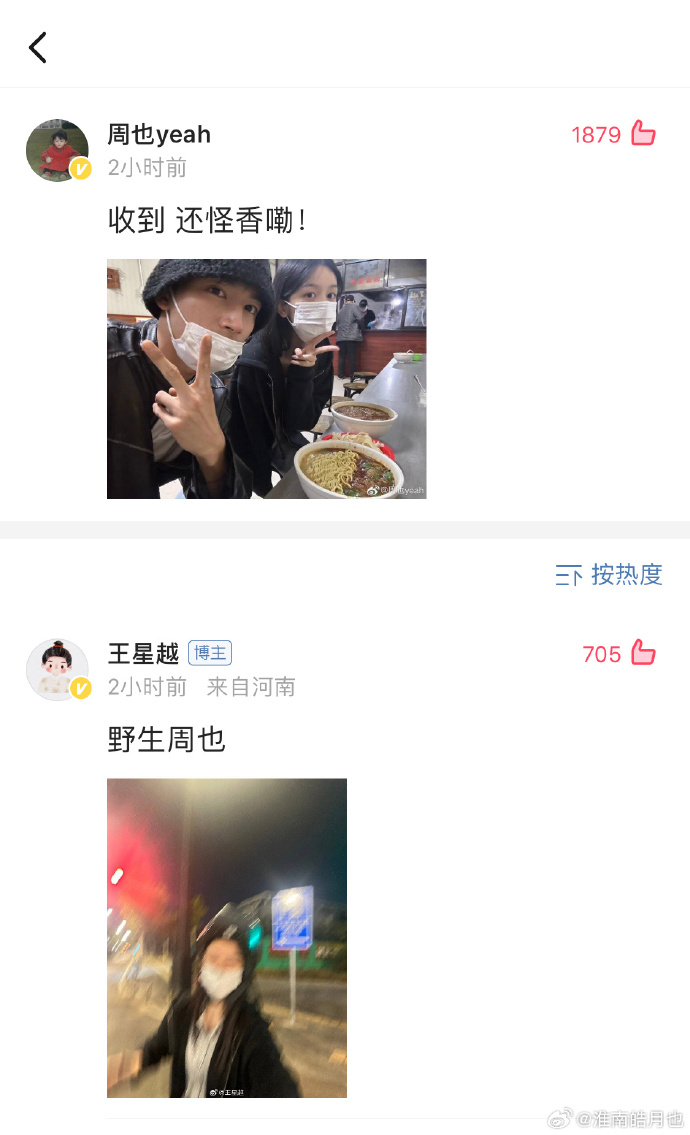View the photo in 周也yeah's comment
Viewport: 690px width, 1135px height.
(x=266, y=379)
